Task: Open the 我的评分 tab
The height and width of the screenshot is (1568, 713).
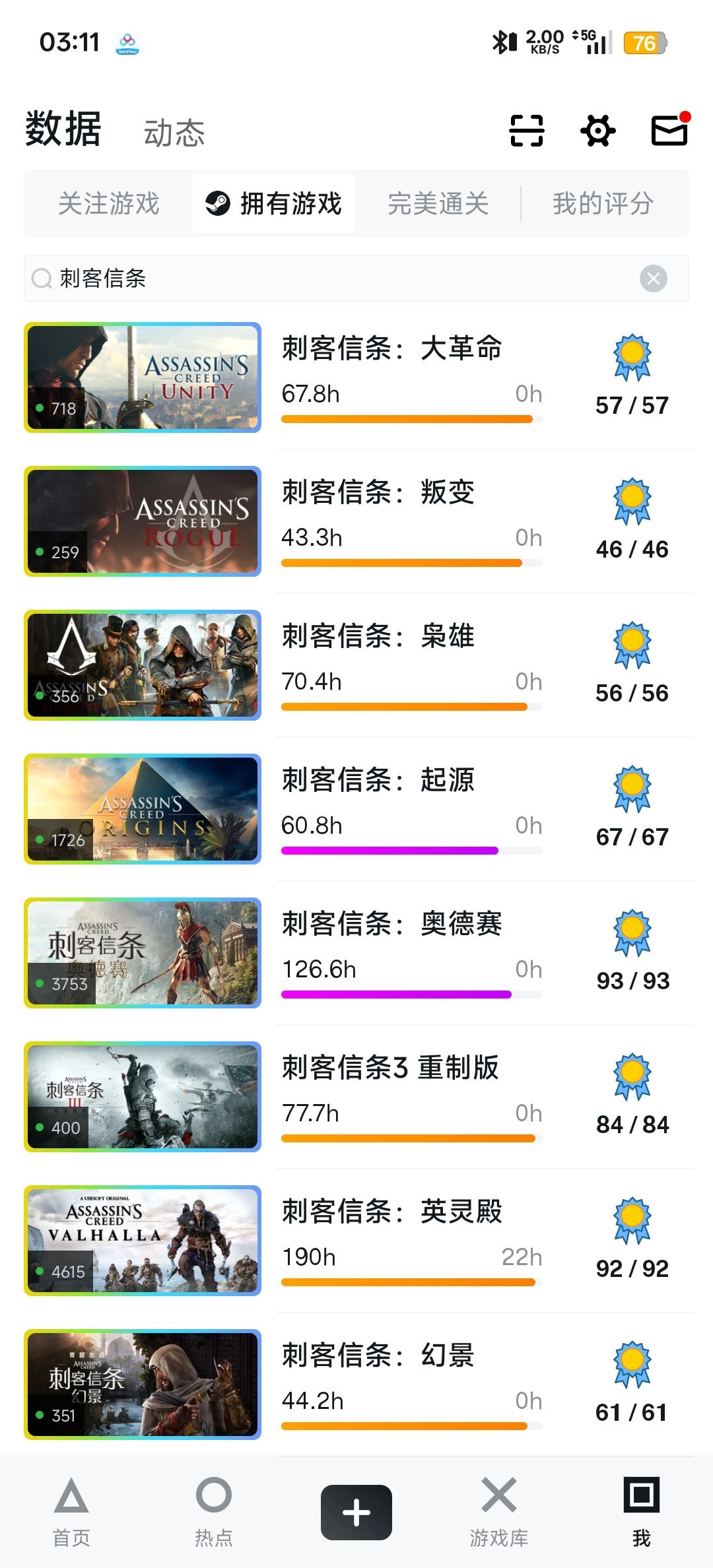Action: click(x=603, y=203)
